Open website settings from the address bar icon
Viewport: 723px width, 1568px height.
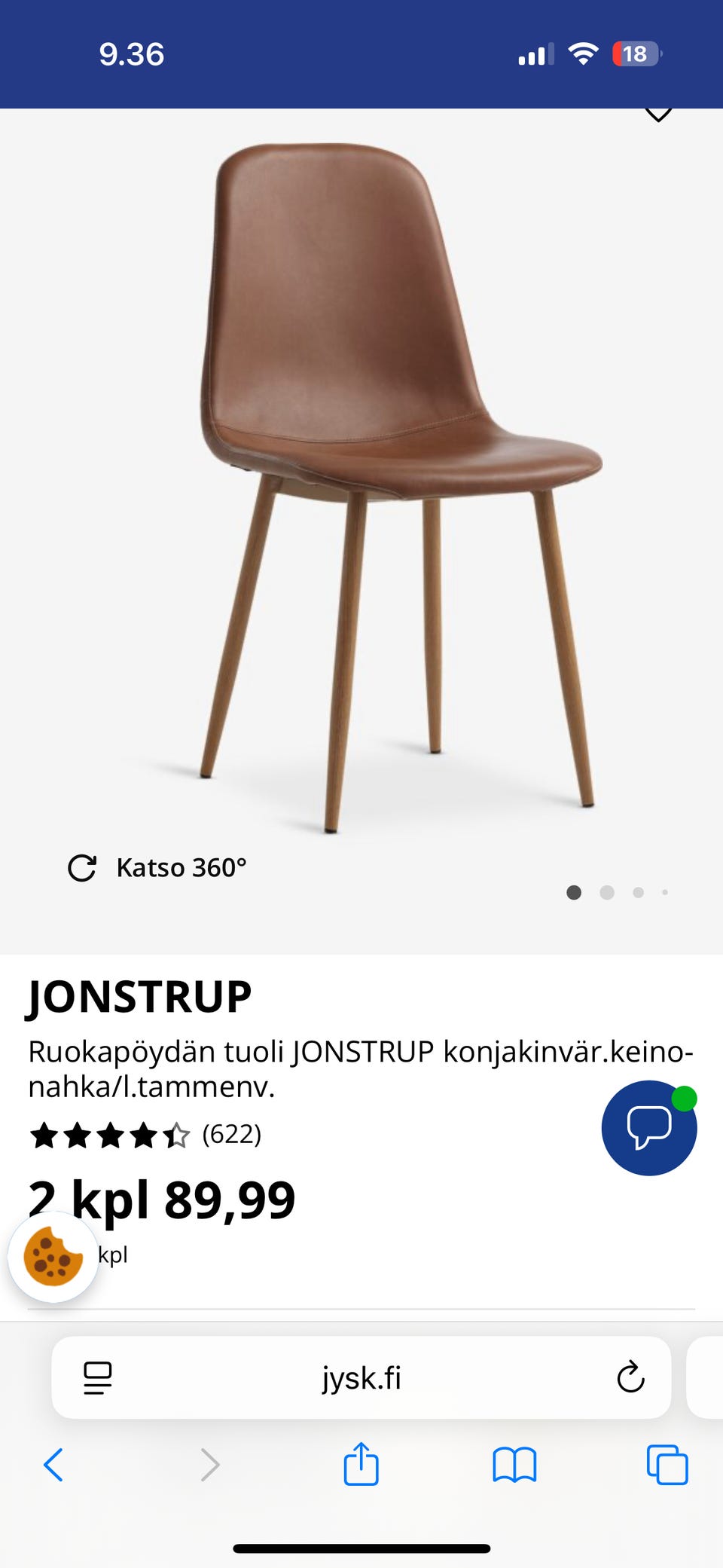point(99,1378)
